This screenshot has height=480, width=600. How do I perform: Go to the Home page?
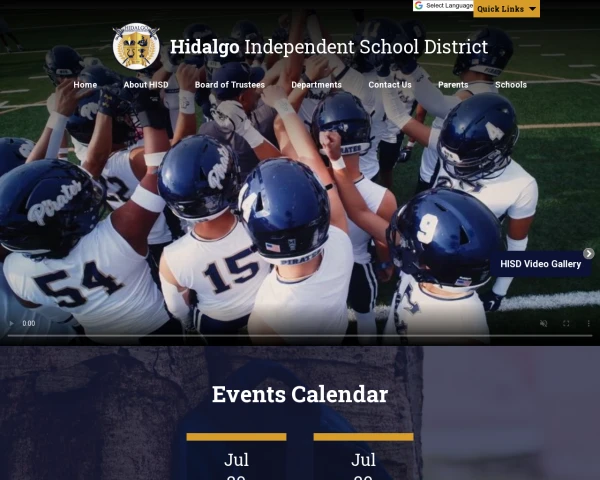[x=85, y=85]
